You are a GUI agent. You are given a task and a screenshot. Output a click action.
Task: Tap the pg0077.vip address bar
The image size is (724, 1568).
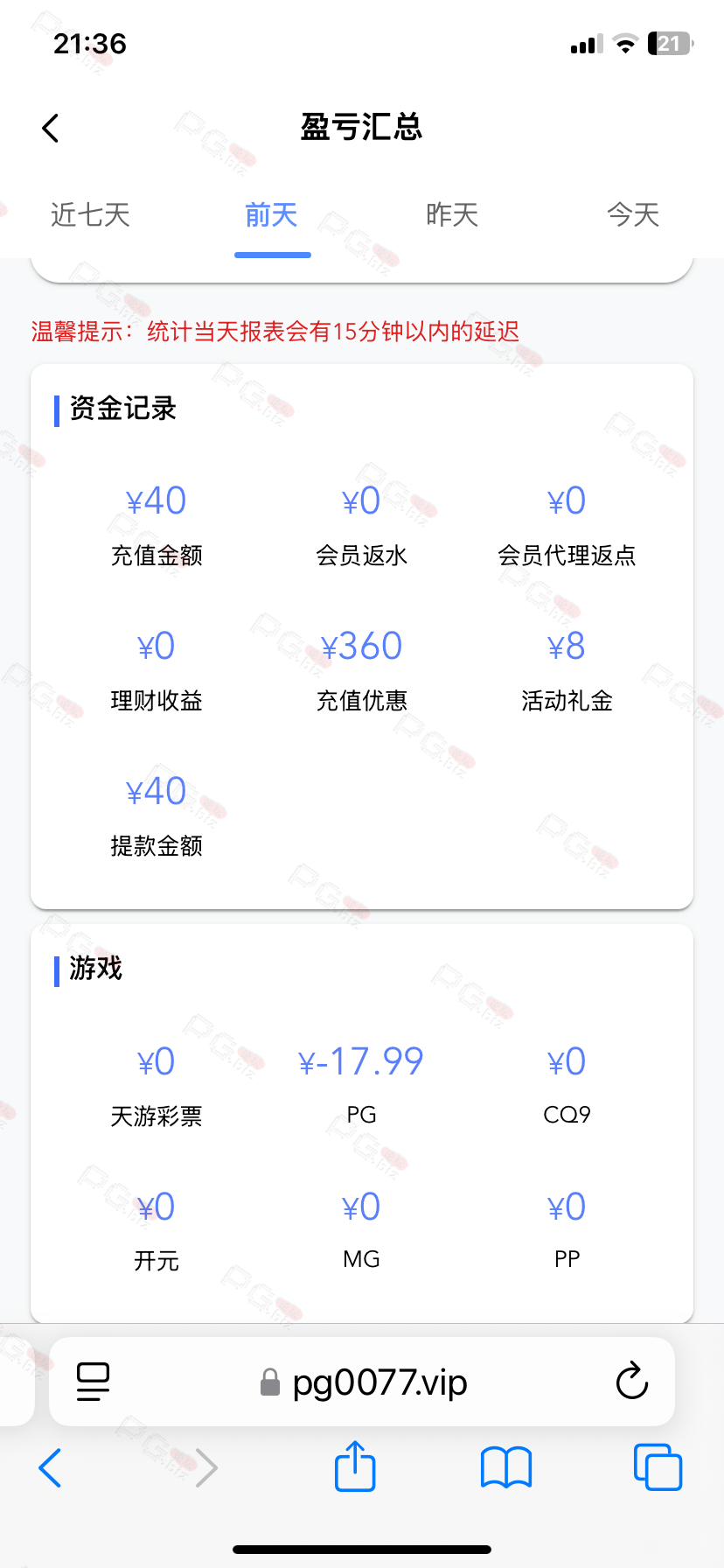pyautogui.click(x=363, y=1382)
